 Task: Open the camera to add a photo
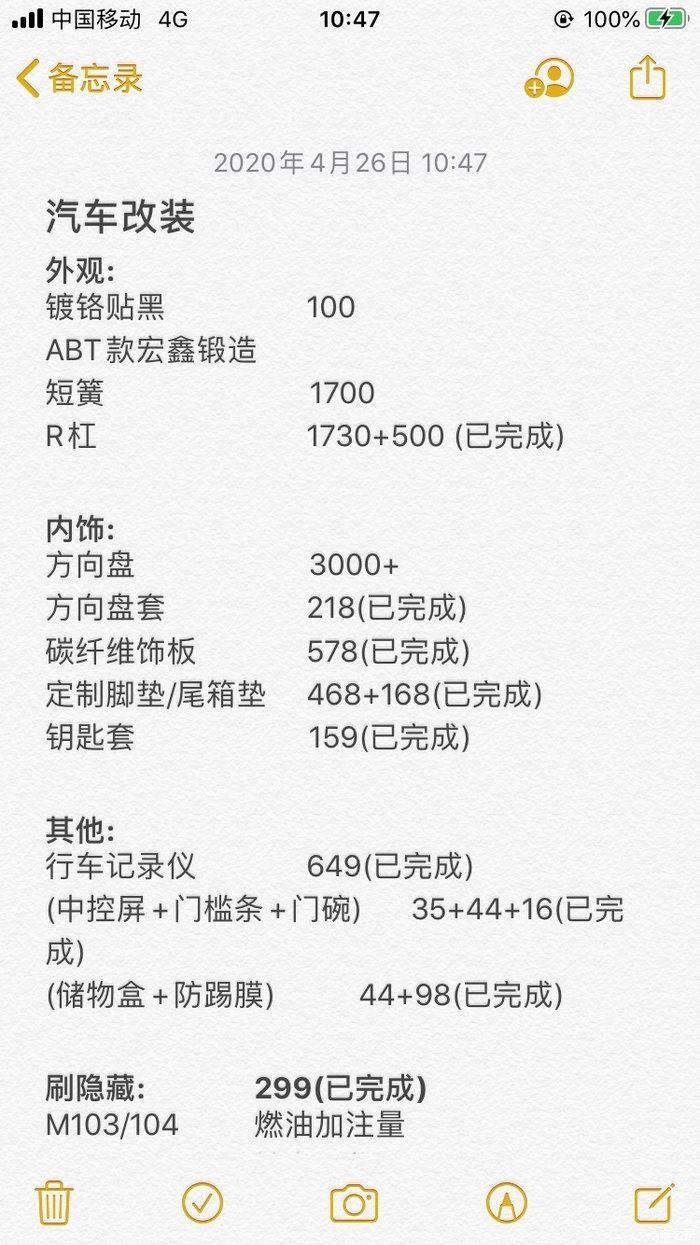click(353, 1202)
